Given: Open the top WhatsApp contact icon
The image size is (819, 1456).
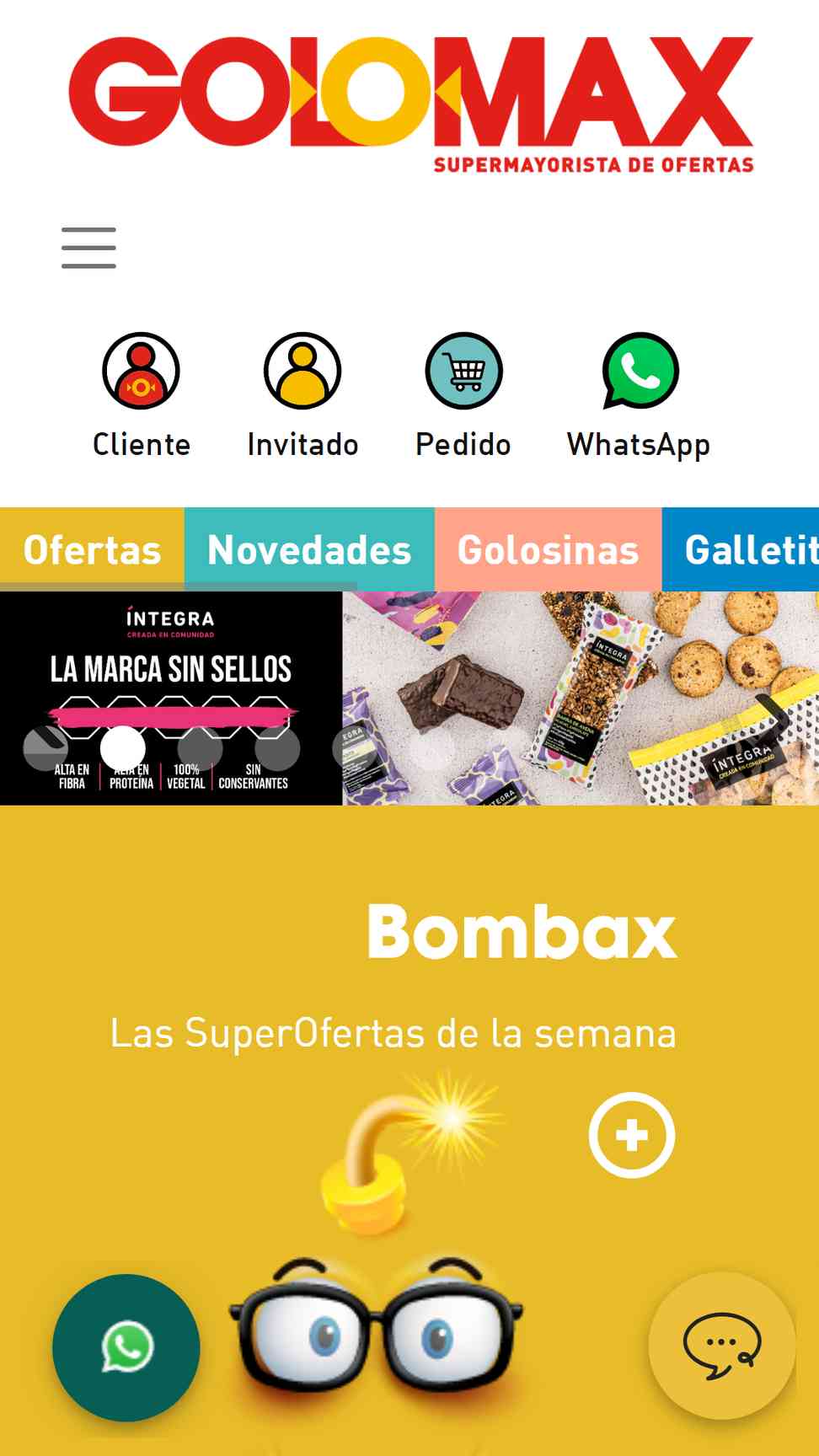Looking at the screenshot, I should [640, 372].
